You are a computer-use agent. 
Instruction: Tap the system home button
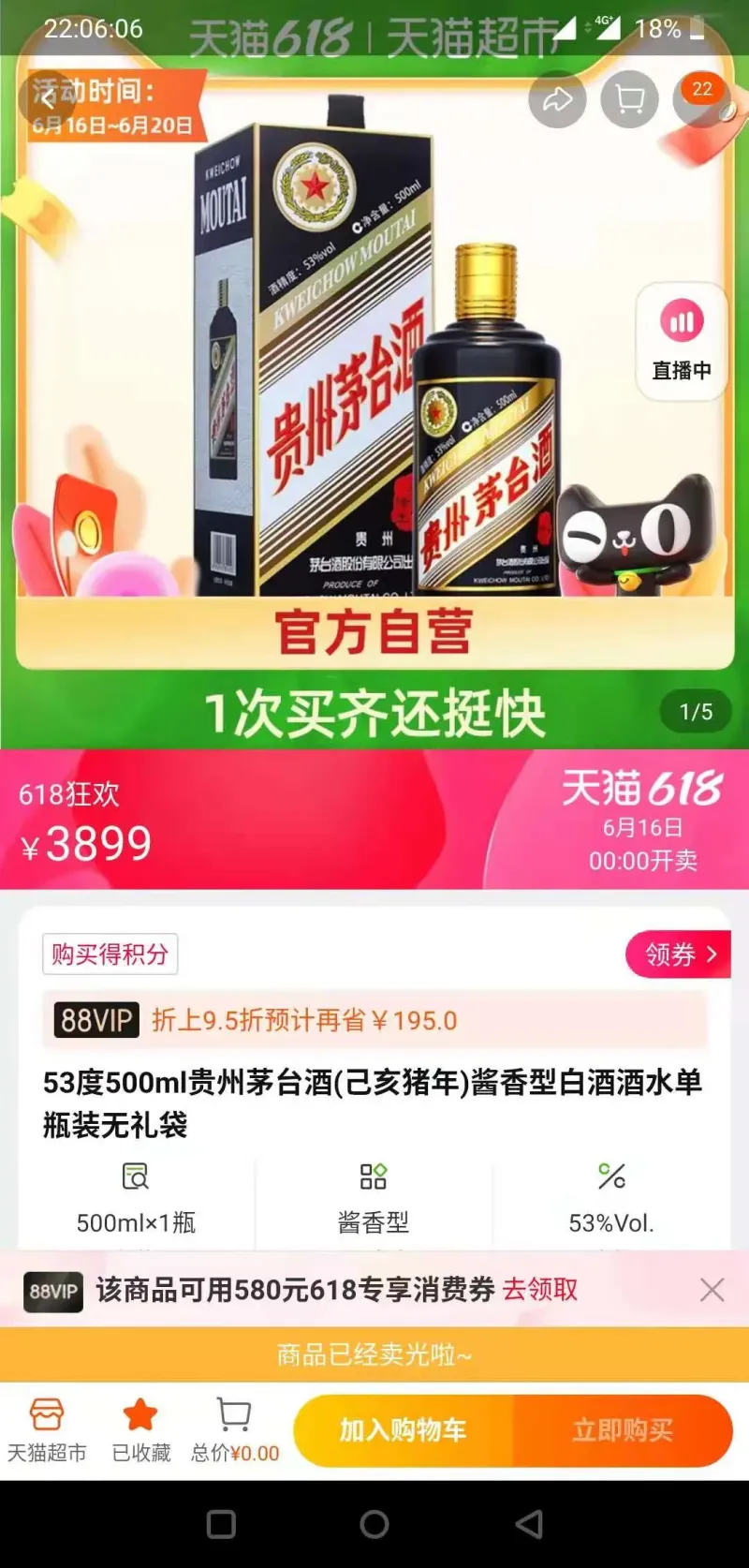[374, 1524]
